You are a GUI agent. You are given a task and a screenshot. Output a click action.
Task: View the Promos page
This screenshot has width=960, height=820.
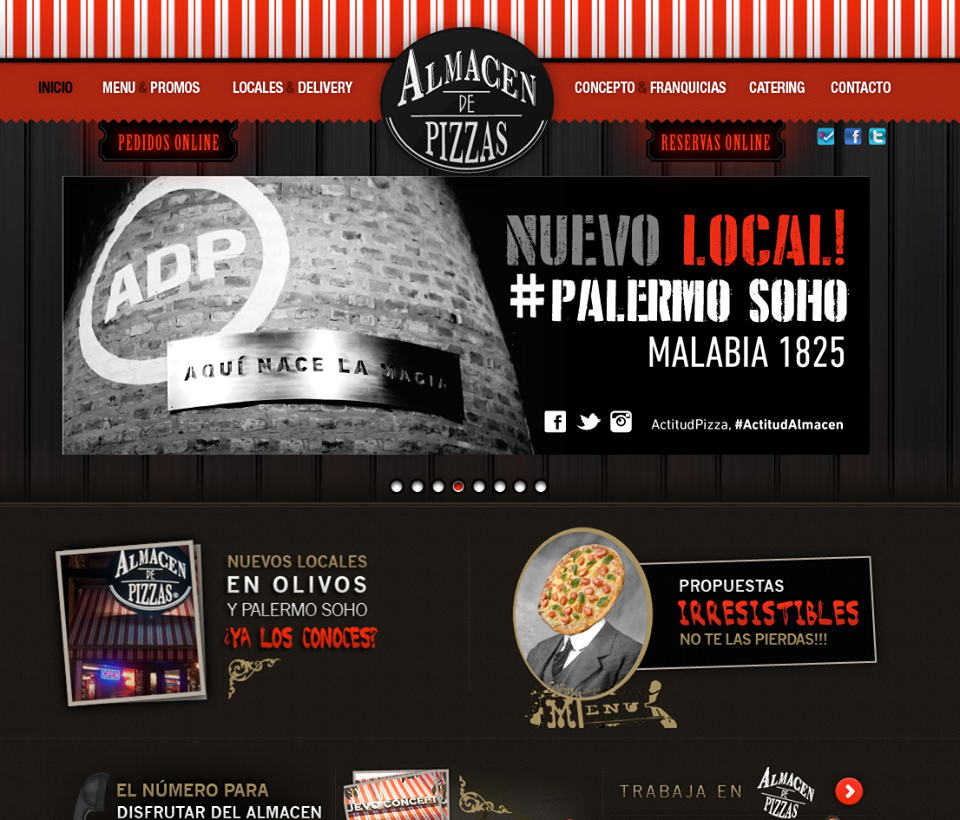pyautogui.click(x=175, y=88)
